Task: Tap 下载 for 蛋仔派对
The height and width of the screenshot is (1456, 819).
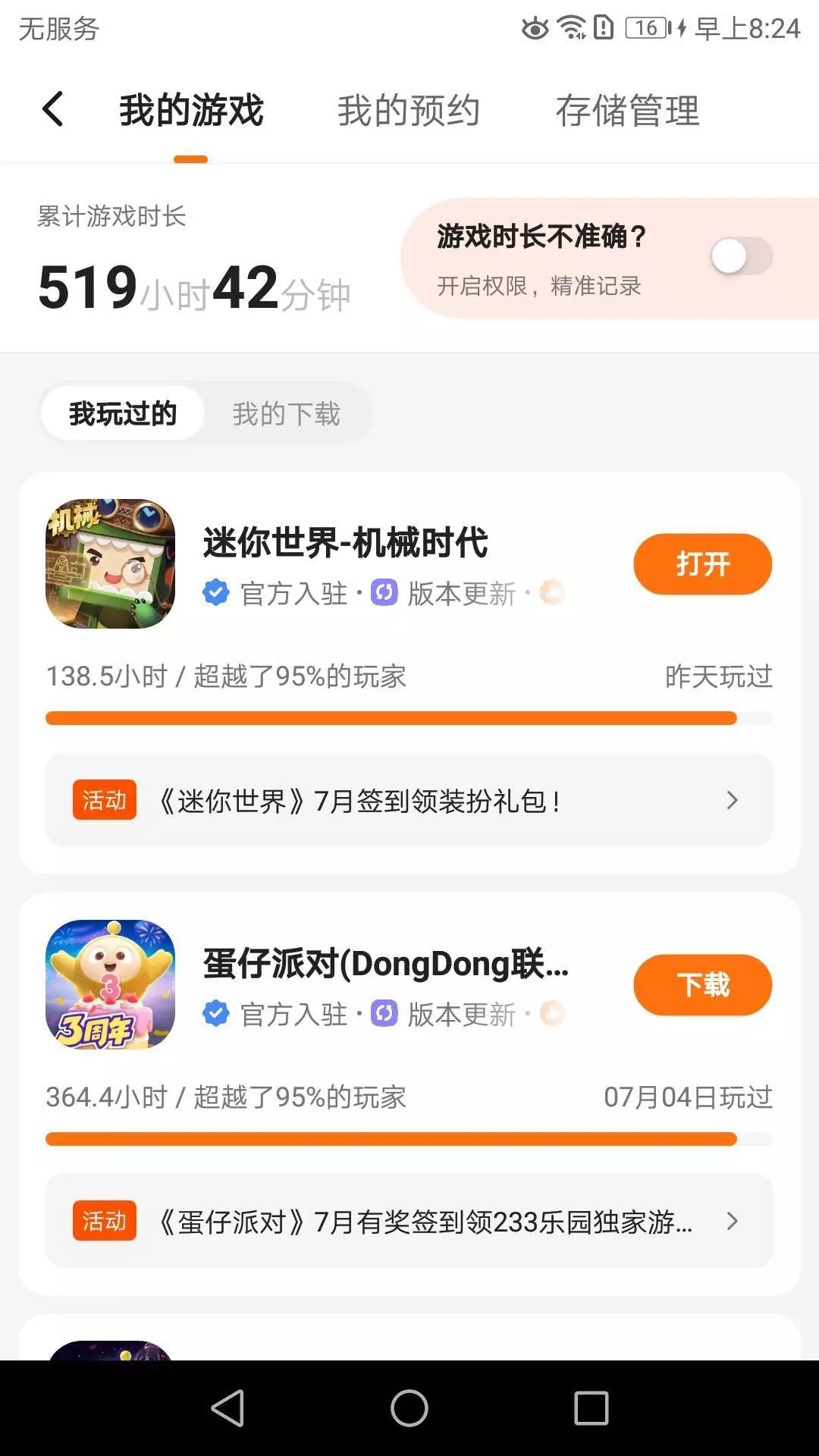Action: [x=702, y=985]
